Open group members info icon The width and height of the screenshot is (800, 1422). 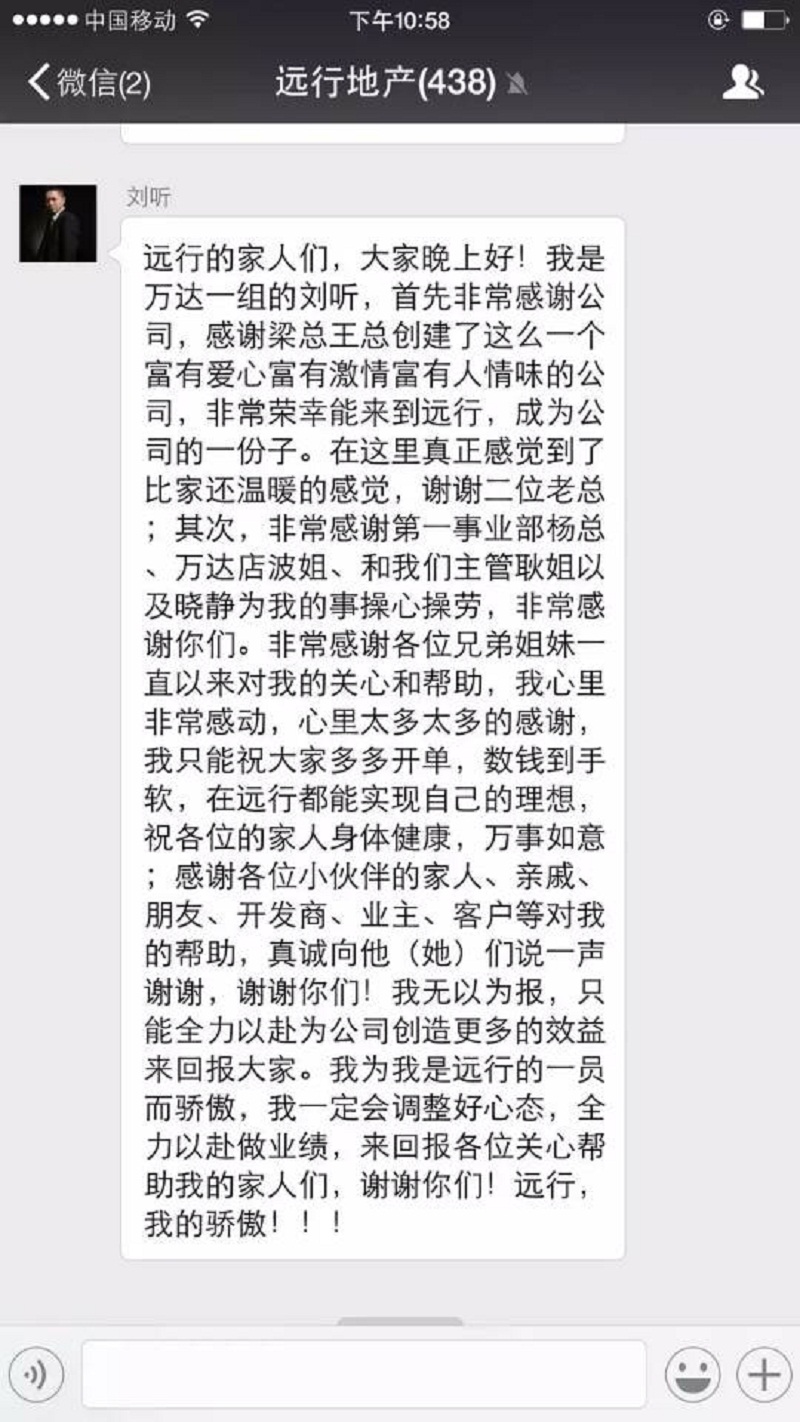click(x=742, y=82)
